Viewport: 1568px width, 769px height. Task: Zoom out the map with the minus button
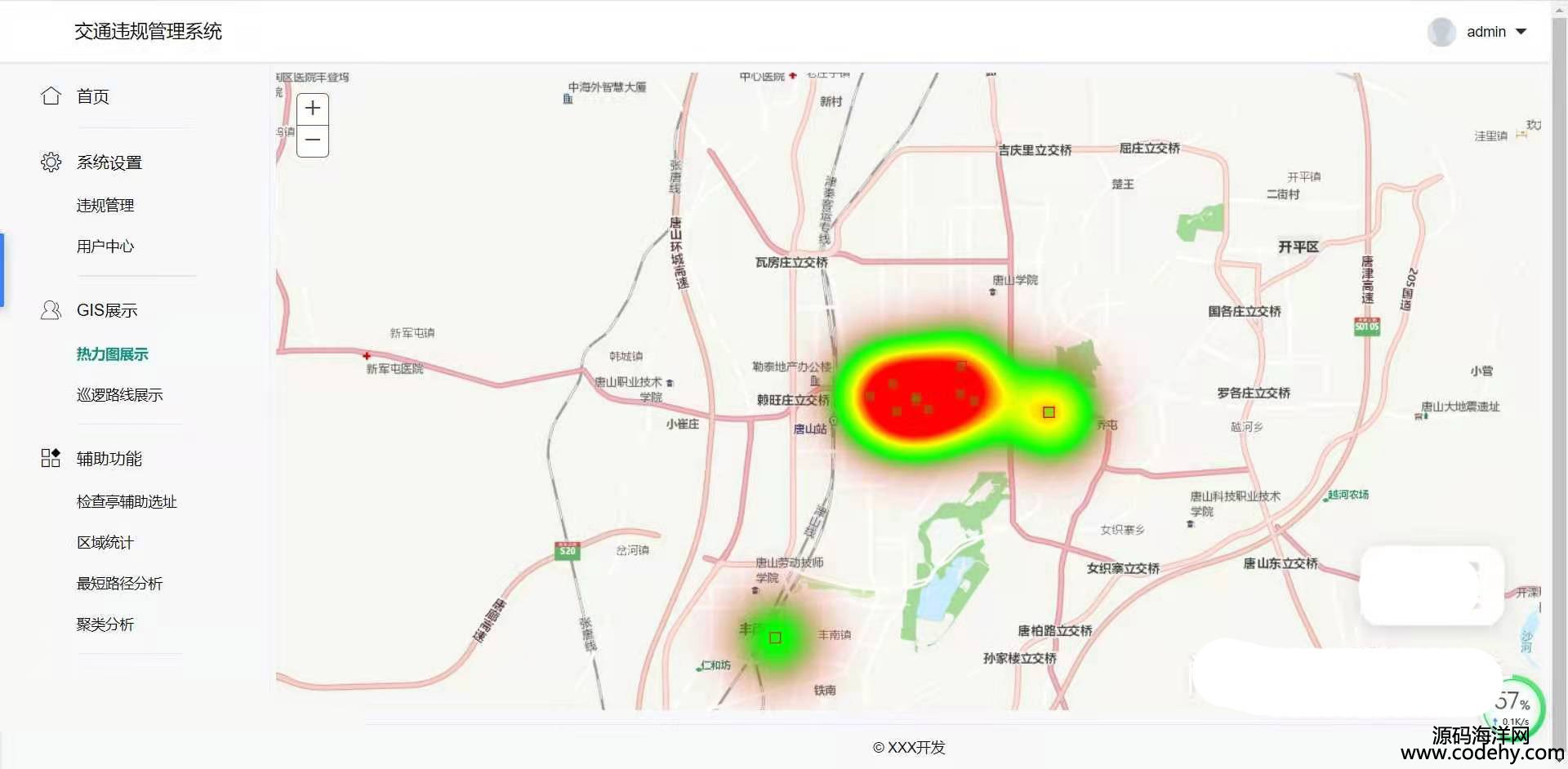point(313,140)
